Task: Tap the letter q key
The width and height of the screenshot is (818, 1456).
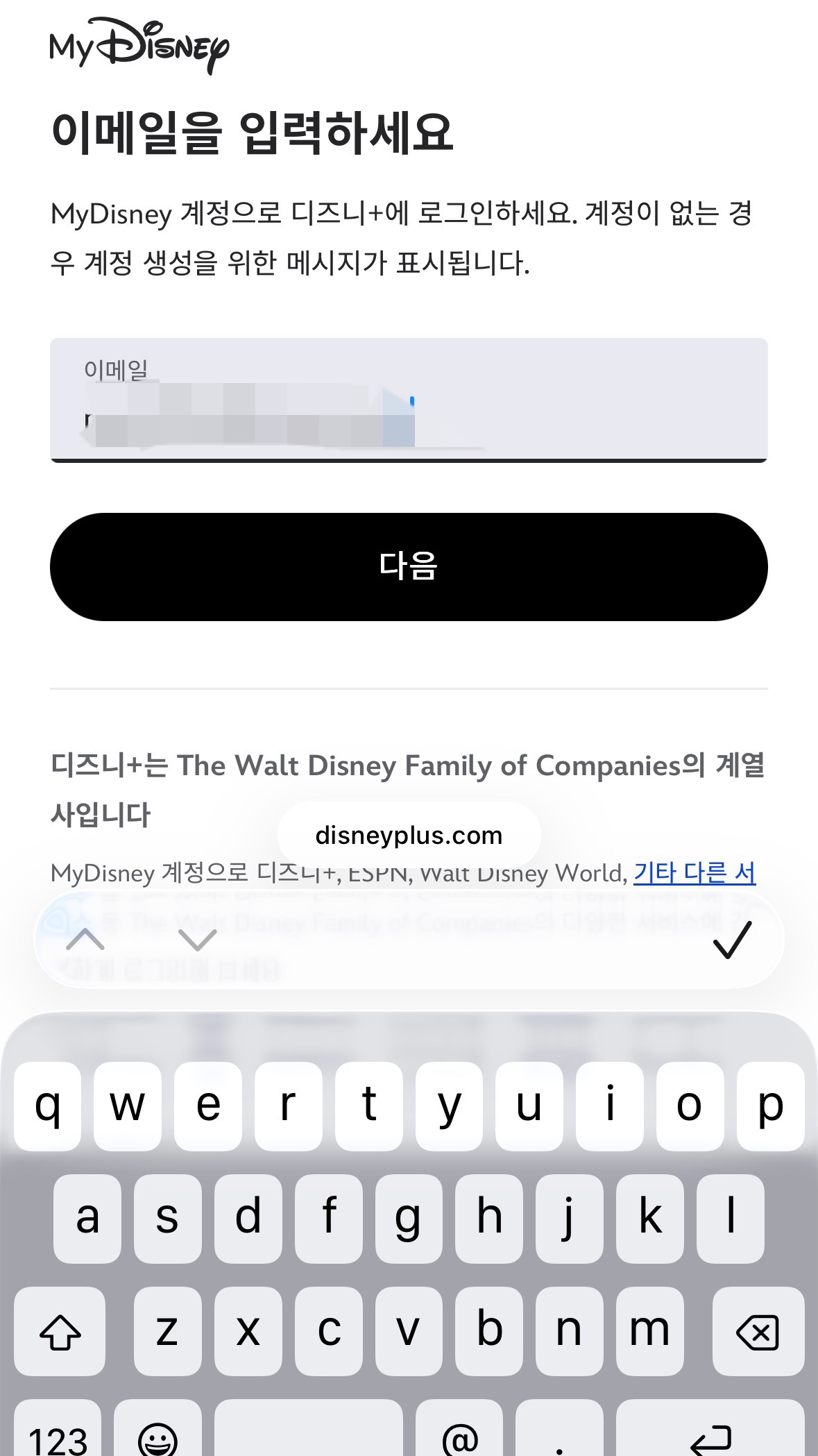Action: point(46,1106)
